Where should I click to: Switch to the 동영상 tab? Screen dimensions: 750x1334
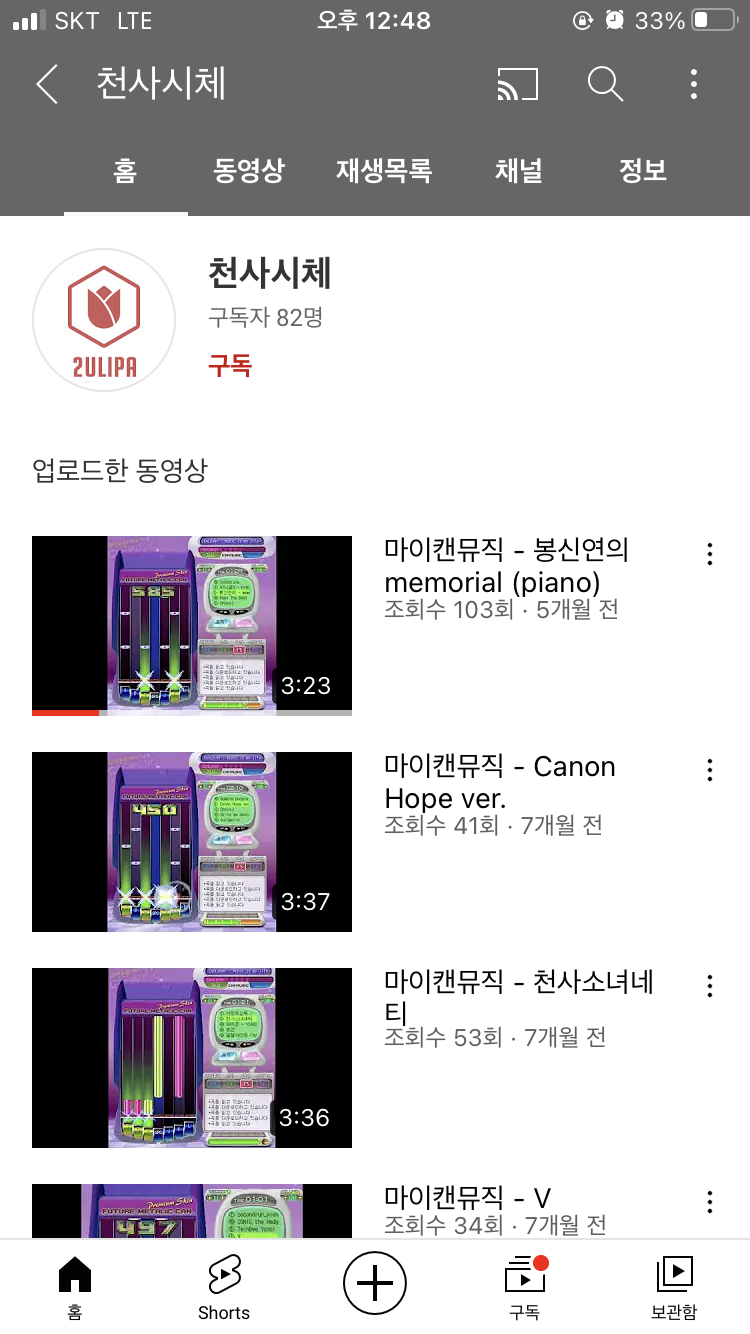click(x=248, y=170)
